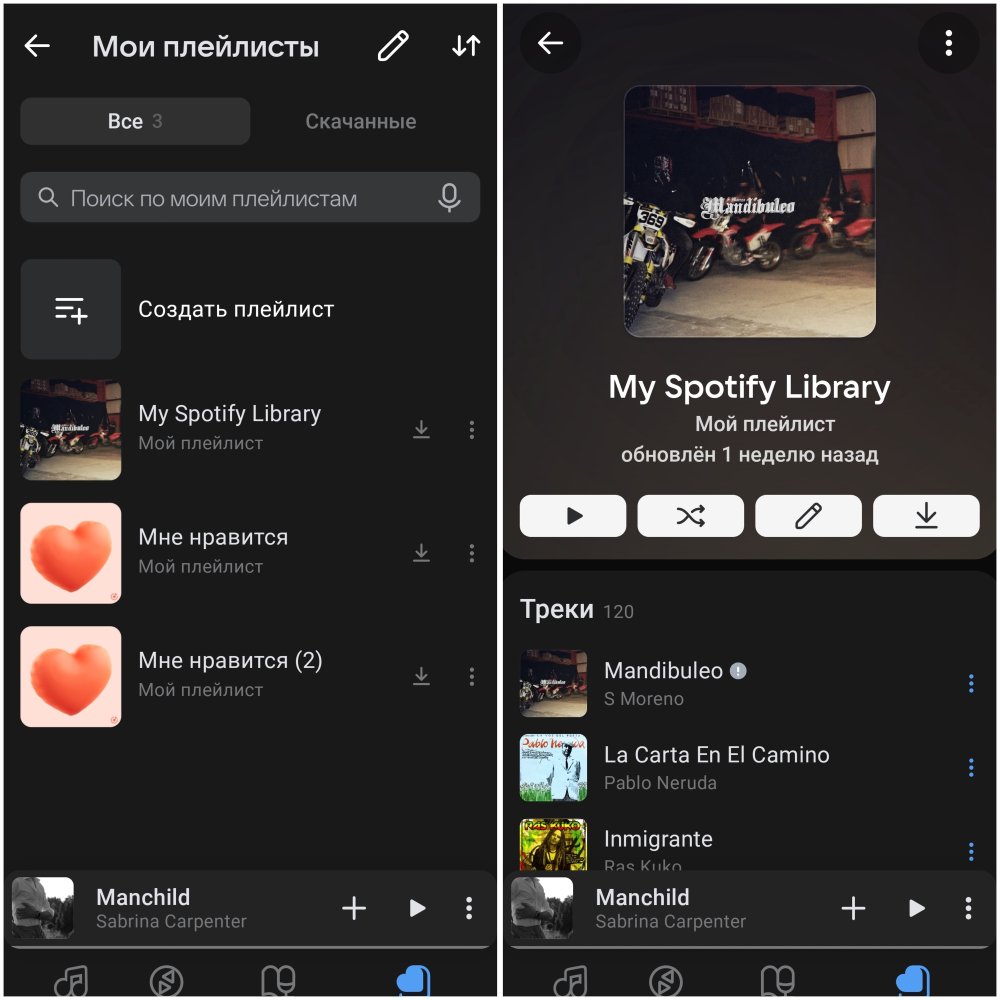Start voice search with the microphone

pyautogui.click(x=449, y=198)
